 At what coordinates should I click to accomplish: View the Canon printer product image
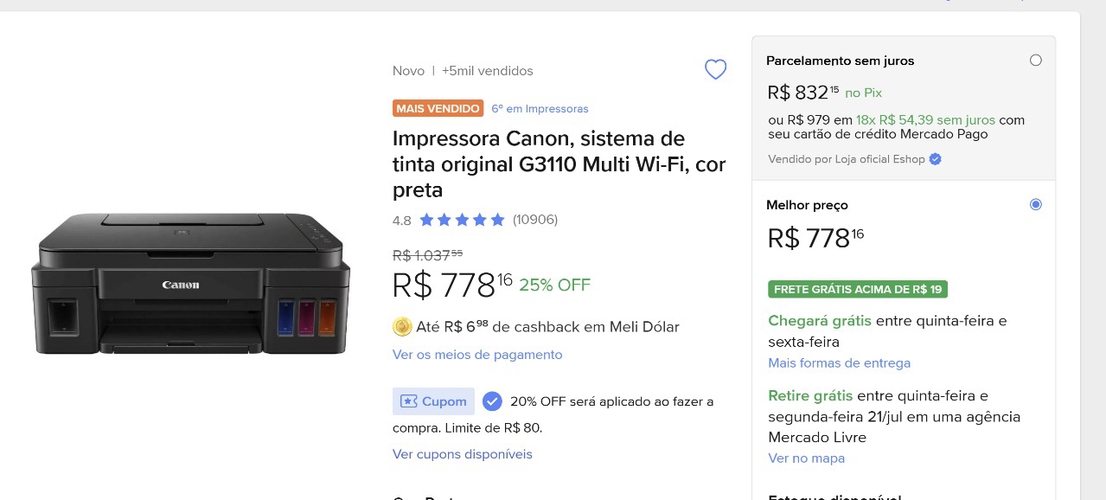(190, 285)
